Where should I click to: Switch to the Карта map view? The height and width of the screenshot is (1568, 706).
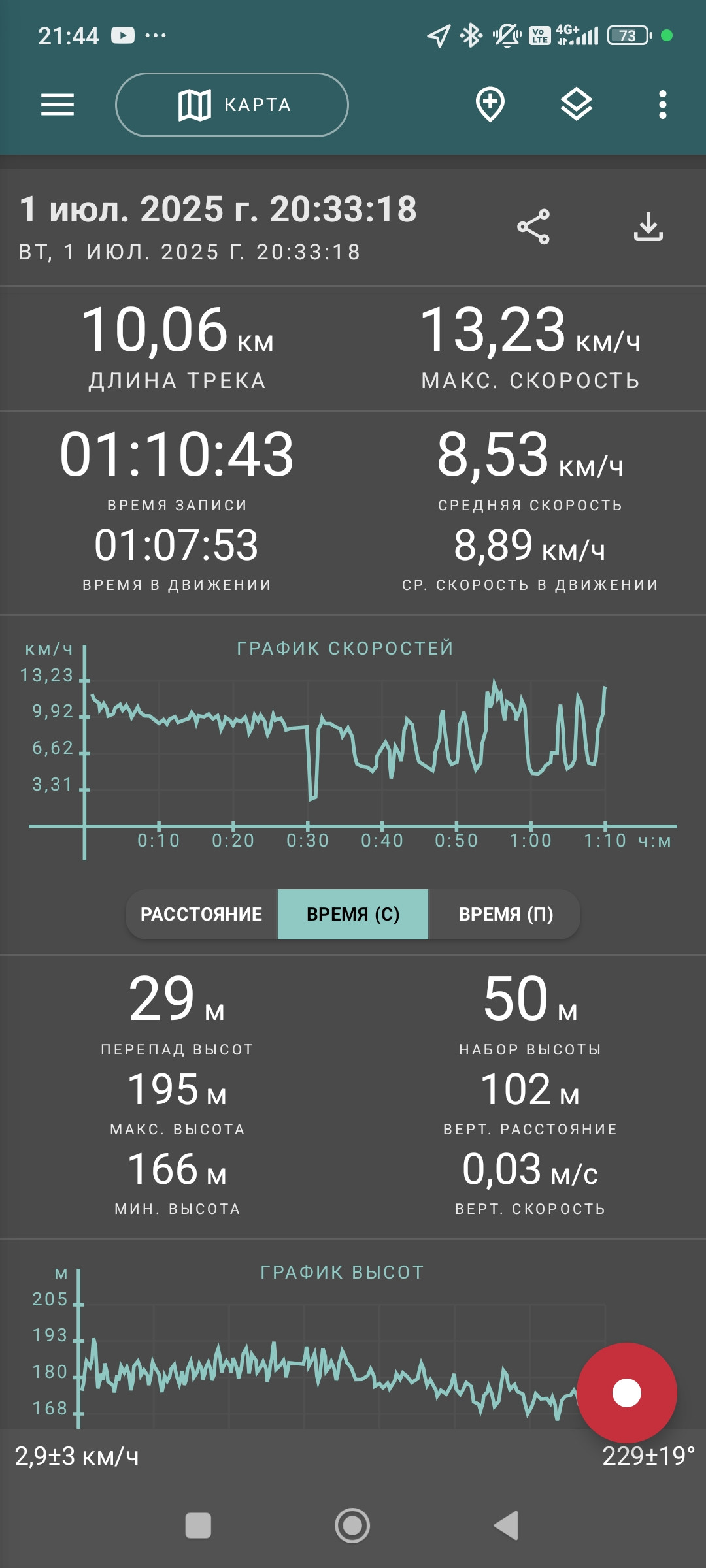(232, 105)
